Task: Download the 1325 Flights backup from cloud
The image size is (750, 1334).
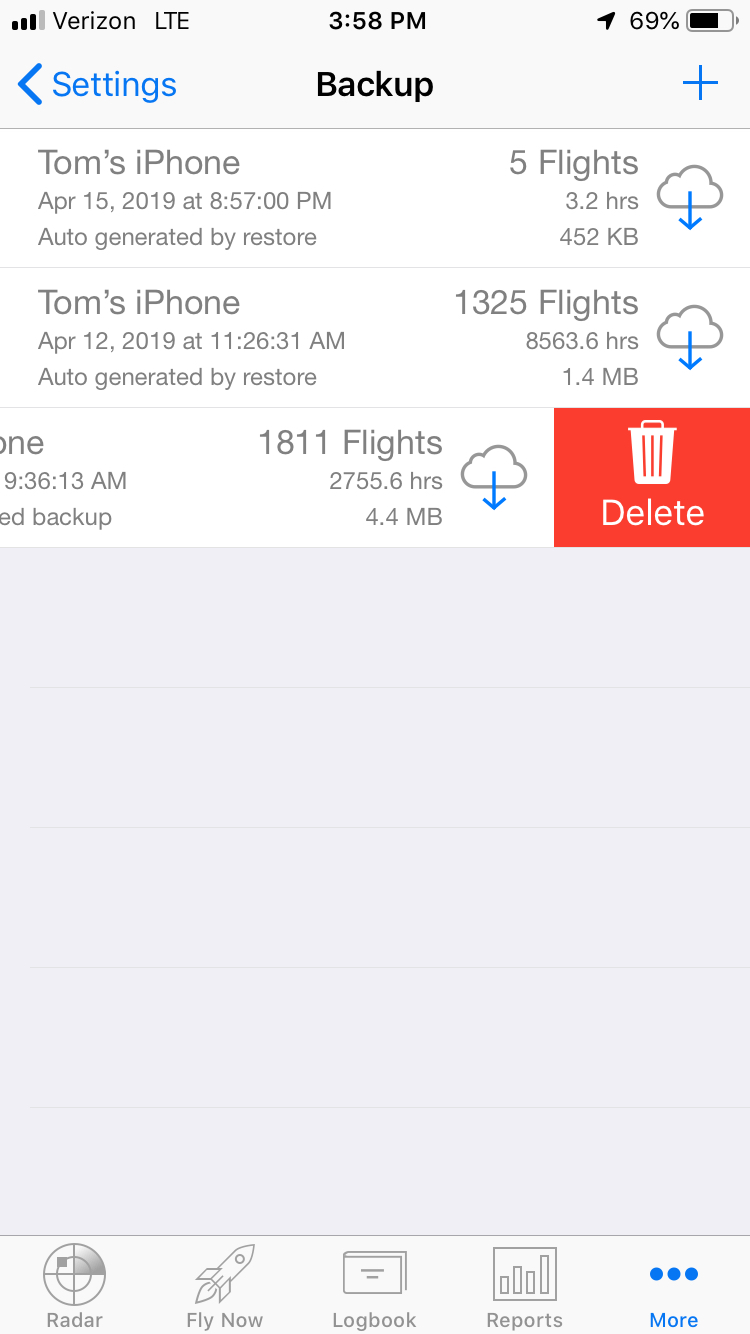Action: [x=690, y=338]
